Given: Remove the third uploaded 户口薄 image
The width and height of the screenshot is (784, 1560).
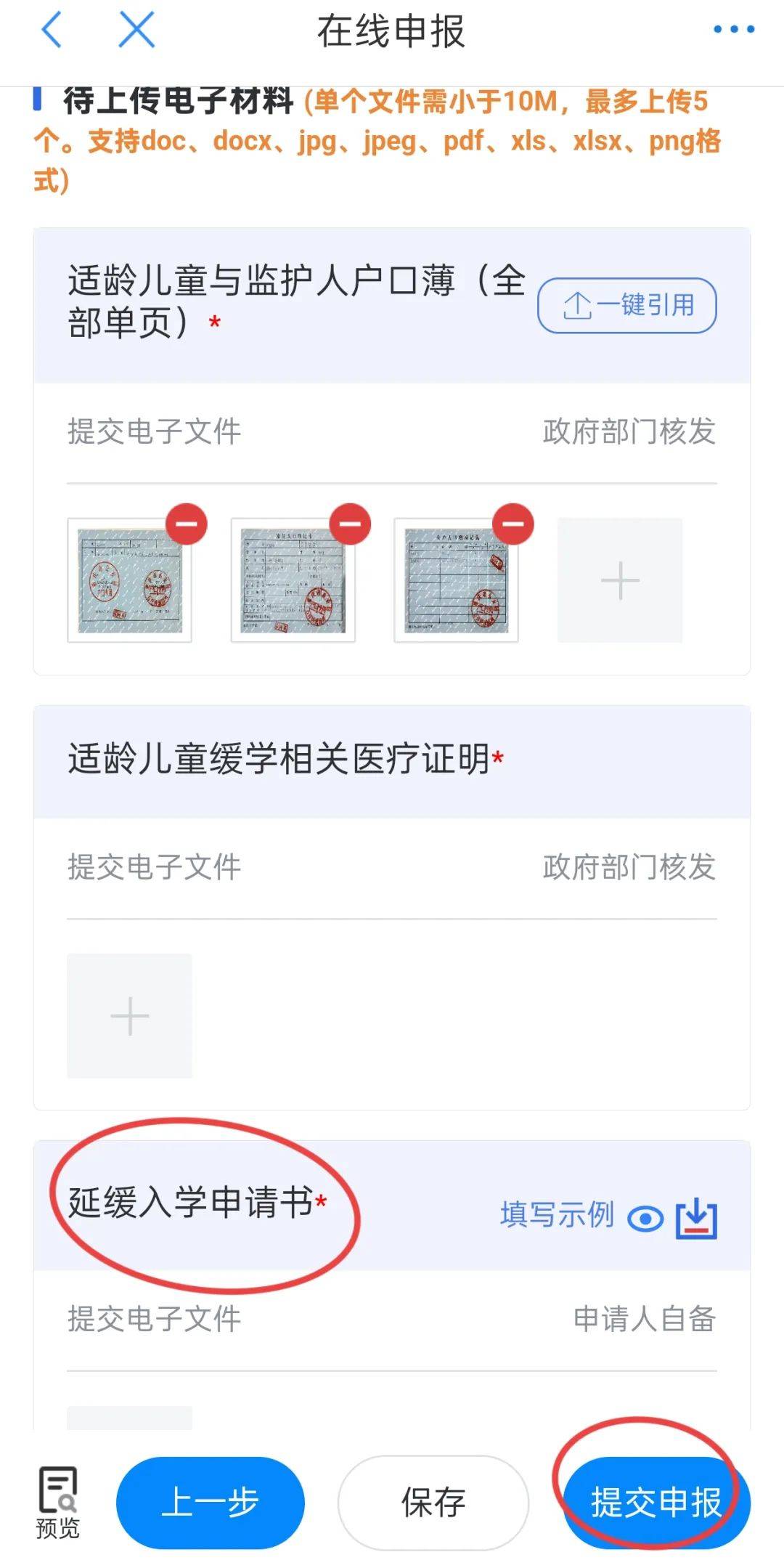Looking at the screenshot, I should pos(513,524).
